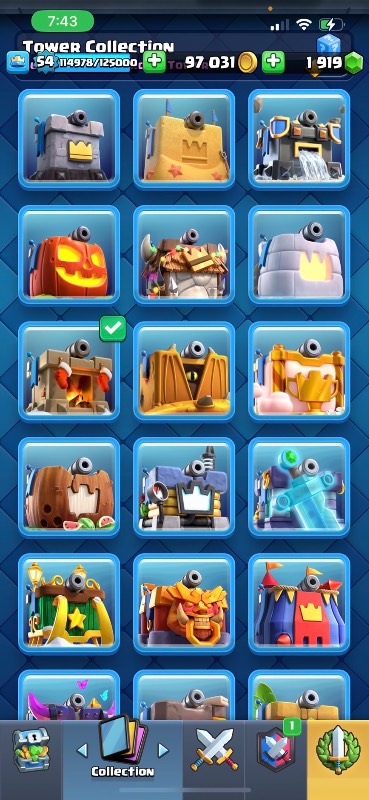Tap the right arrow beside Collection
Viewport: 369px width, 800px height.
pyautogui.click(x=163, y=750)
